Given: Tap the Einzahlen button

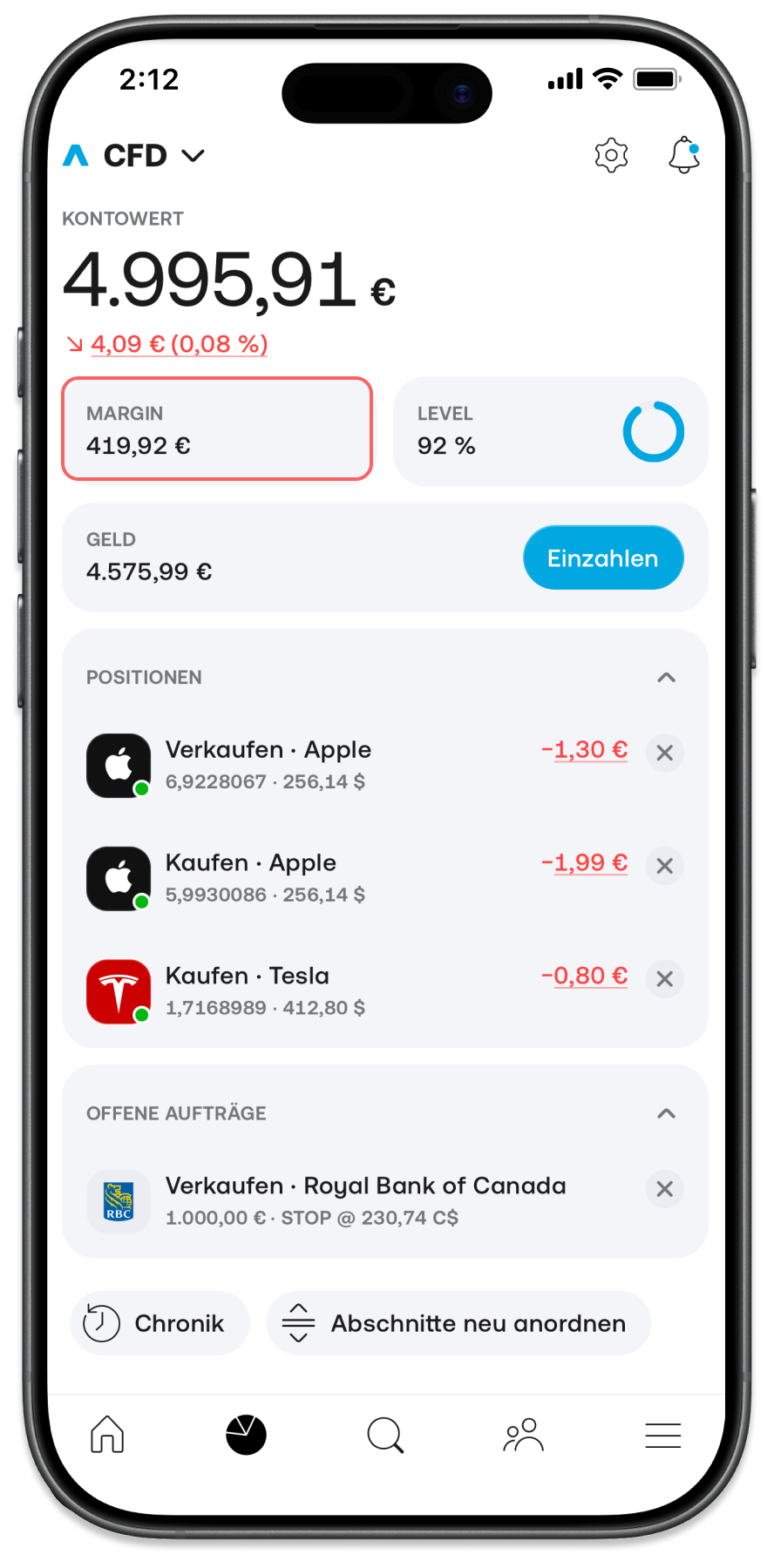Looking at the screenshot, I should click(602, 558).
